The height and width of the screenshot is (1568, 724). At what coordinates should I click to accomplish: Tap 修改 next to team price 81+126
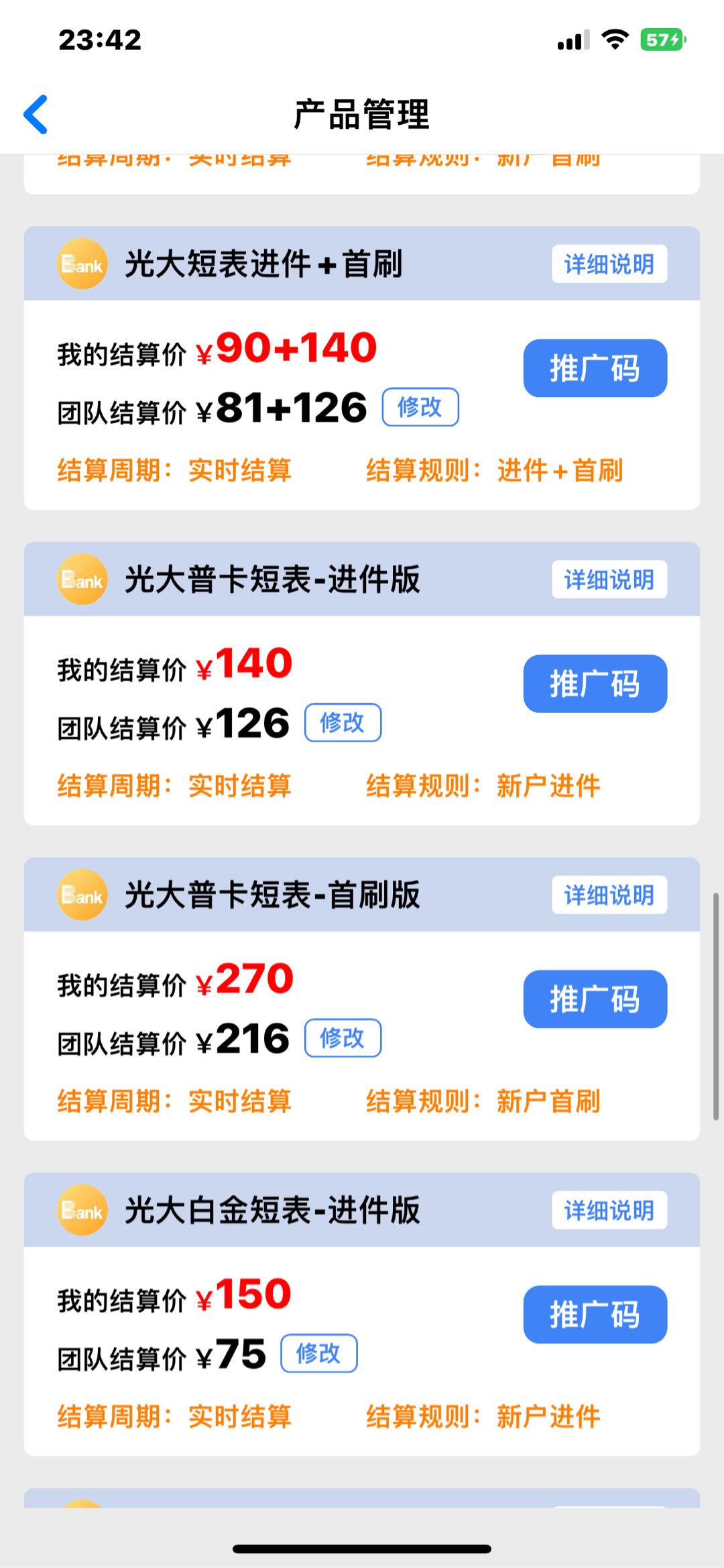pos(420,407)
